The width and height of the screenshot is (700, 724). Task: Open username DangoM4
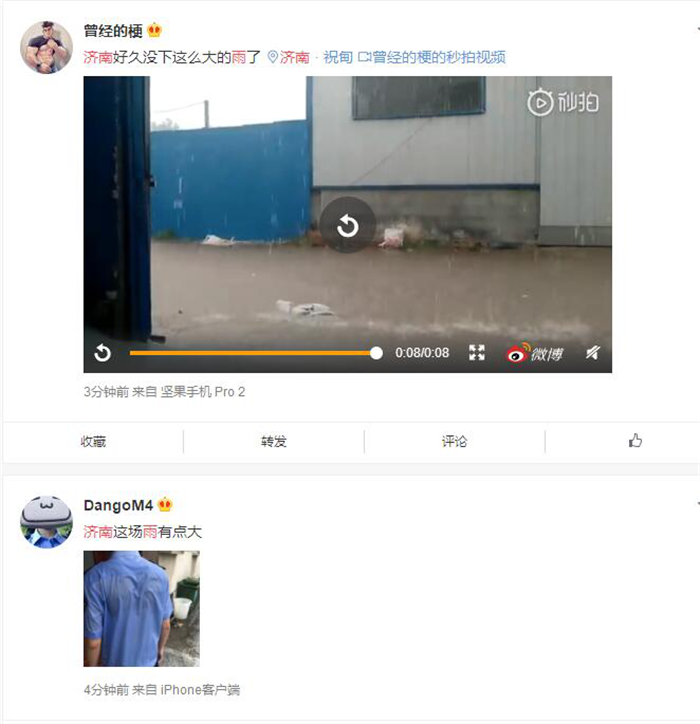[x=117, y=505]
